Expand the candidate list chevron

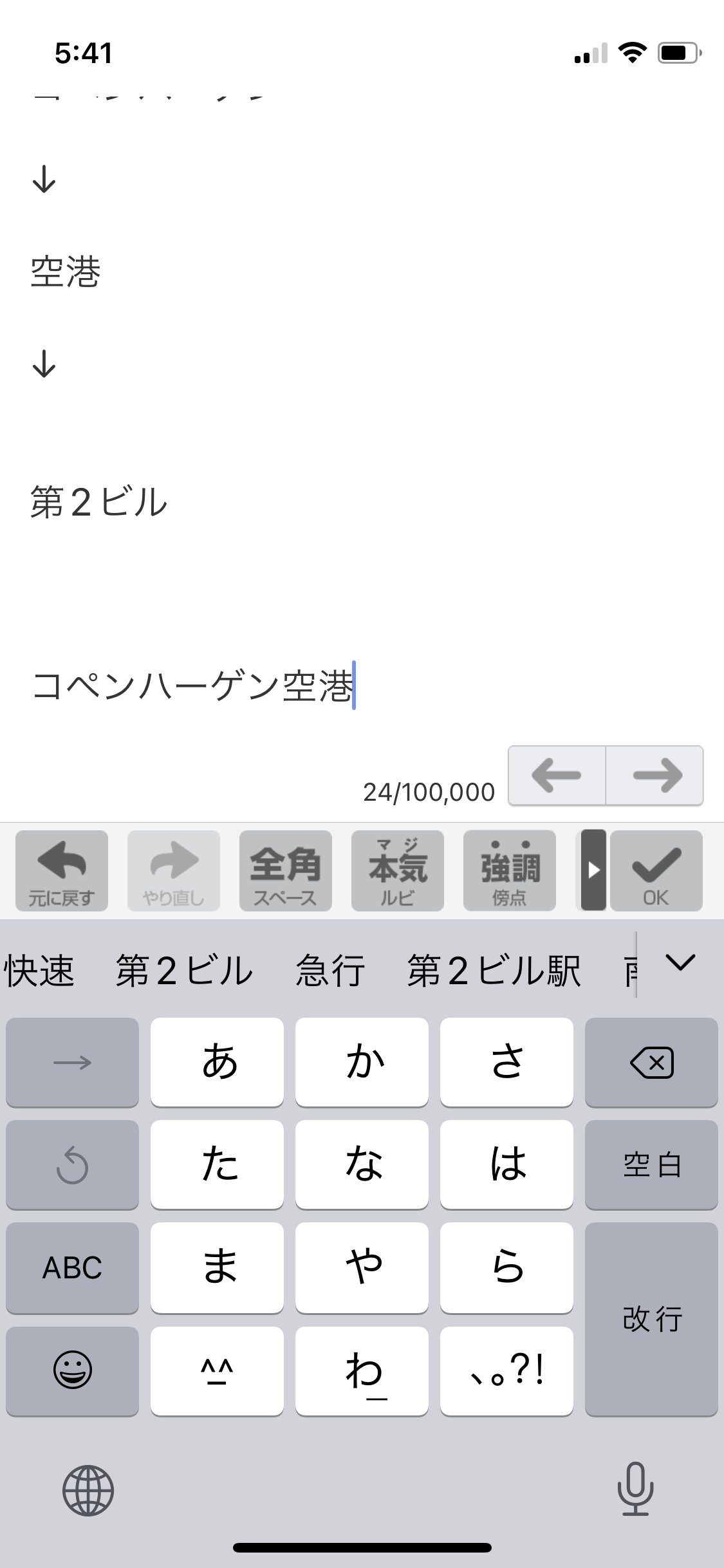coord(681,963)
